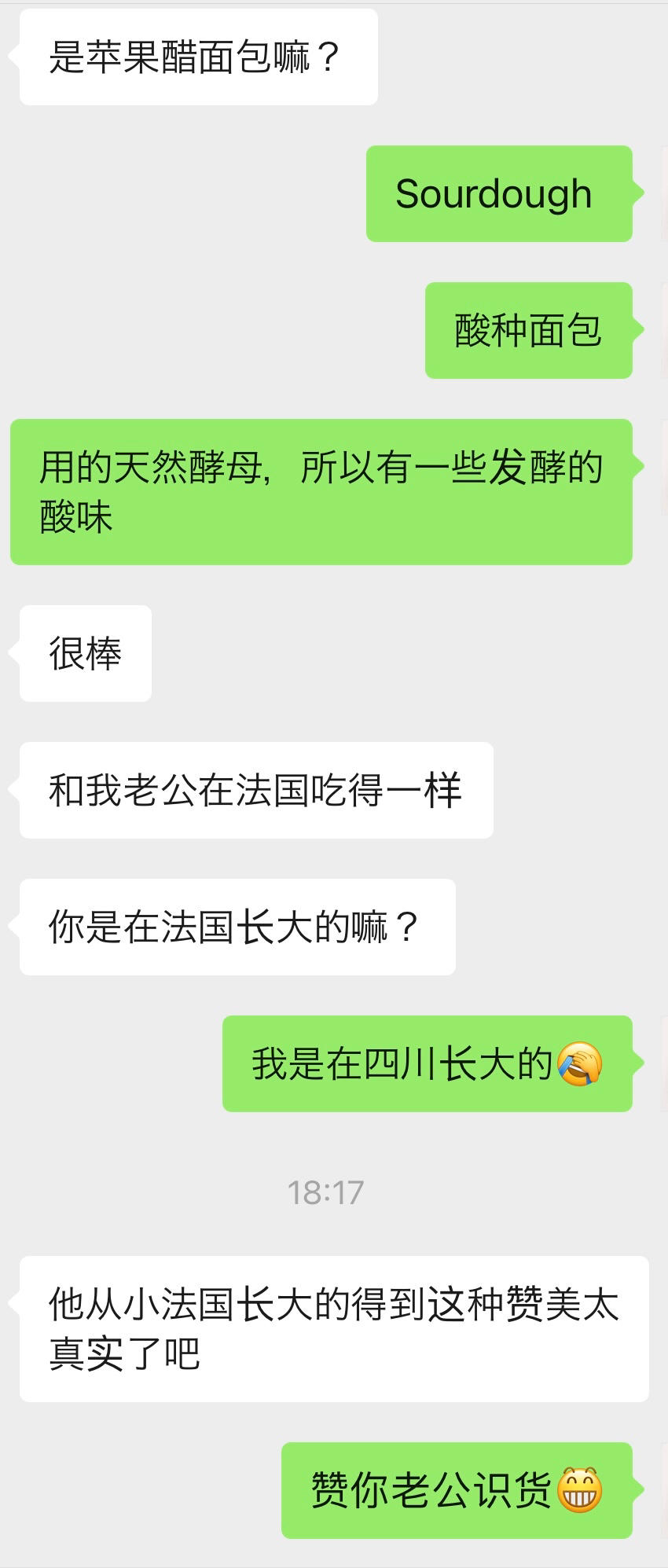Select the 很棒 message bubble

point(84,652)
